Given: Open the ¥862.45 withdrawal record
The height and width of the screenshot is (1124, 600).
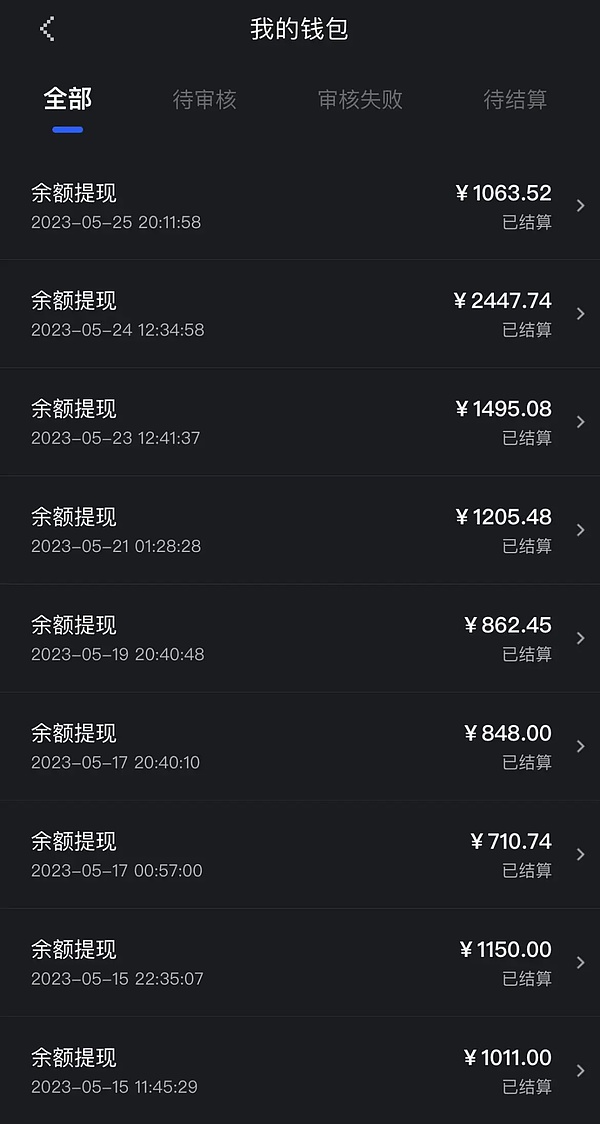Looking at the screenshot, I should click(x=300, y=638).
